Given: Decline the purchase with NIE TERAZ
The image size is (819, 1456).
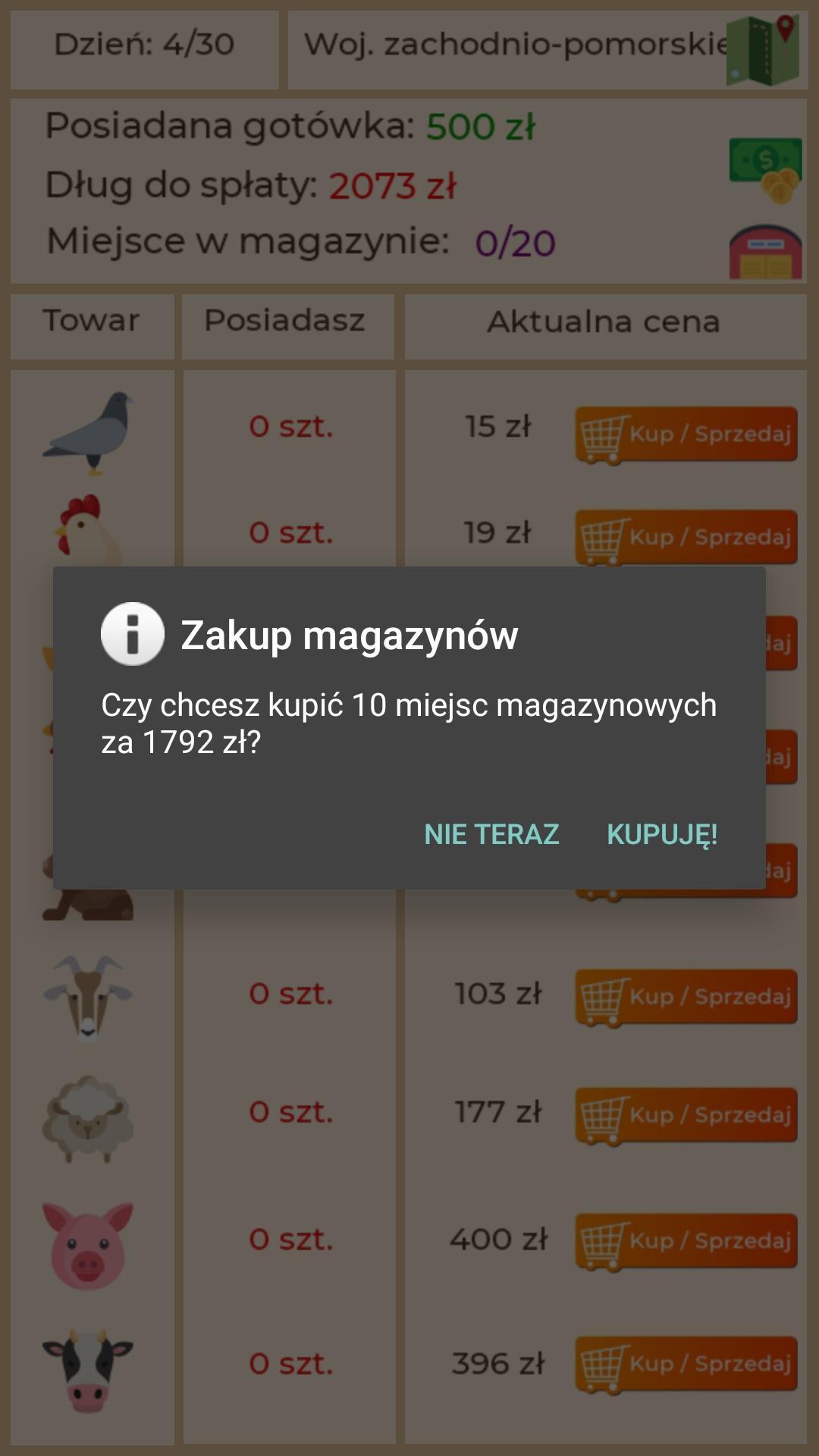Looking at the screenshot, I should coord(491,834).
